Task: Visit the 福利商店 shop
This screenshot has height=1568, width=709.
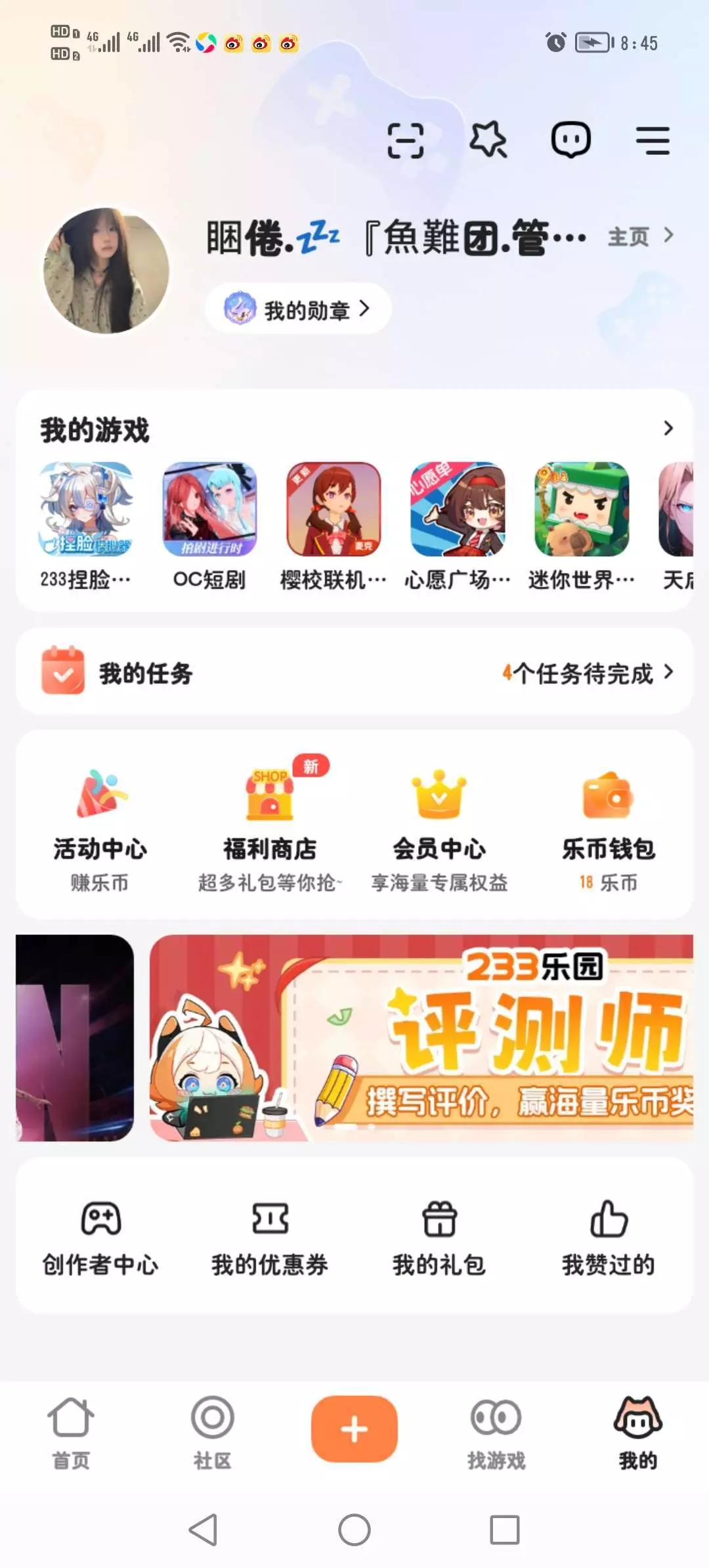Action: (270, 830)
